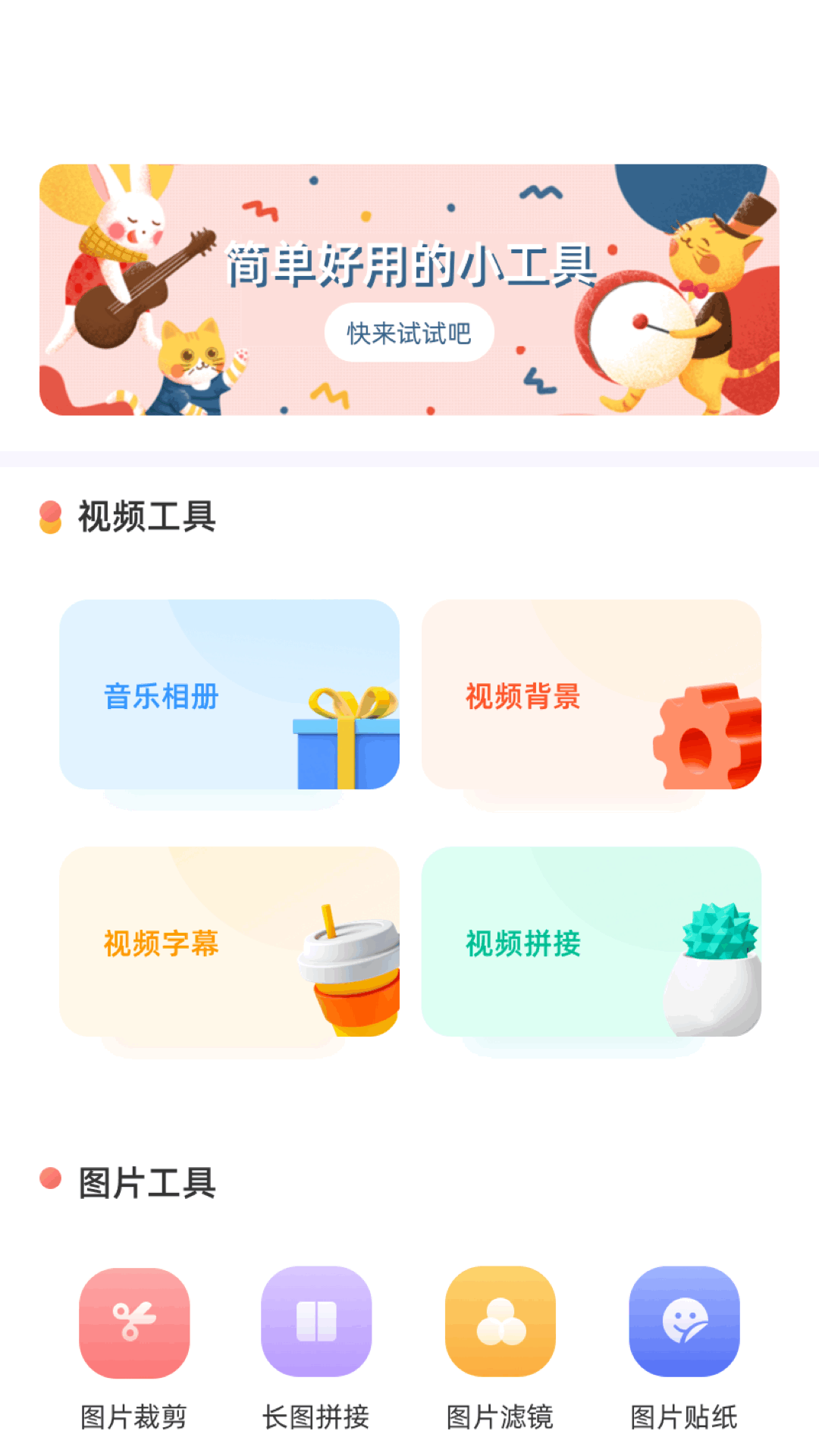Image resolution: width=819 pixels, height=1456 pixels.
Task: Open the 图片裁剪 scissors tool icon
Action: tap(133, 1323)
